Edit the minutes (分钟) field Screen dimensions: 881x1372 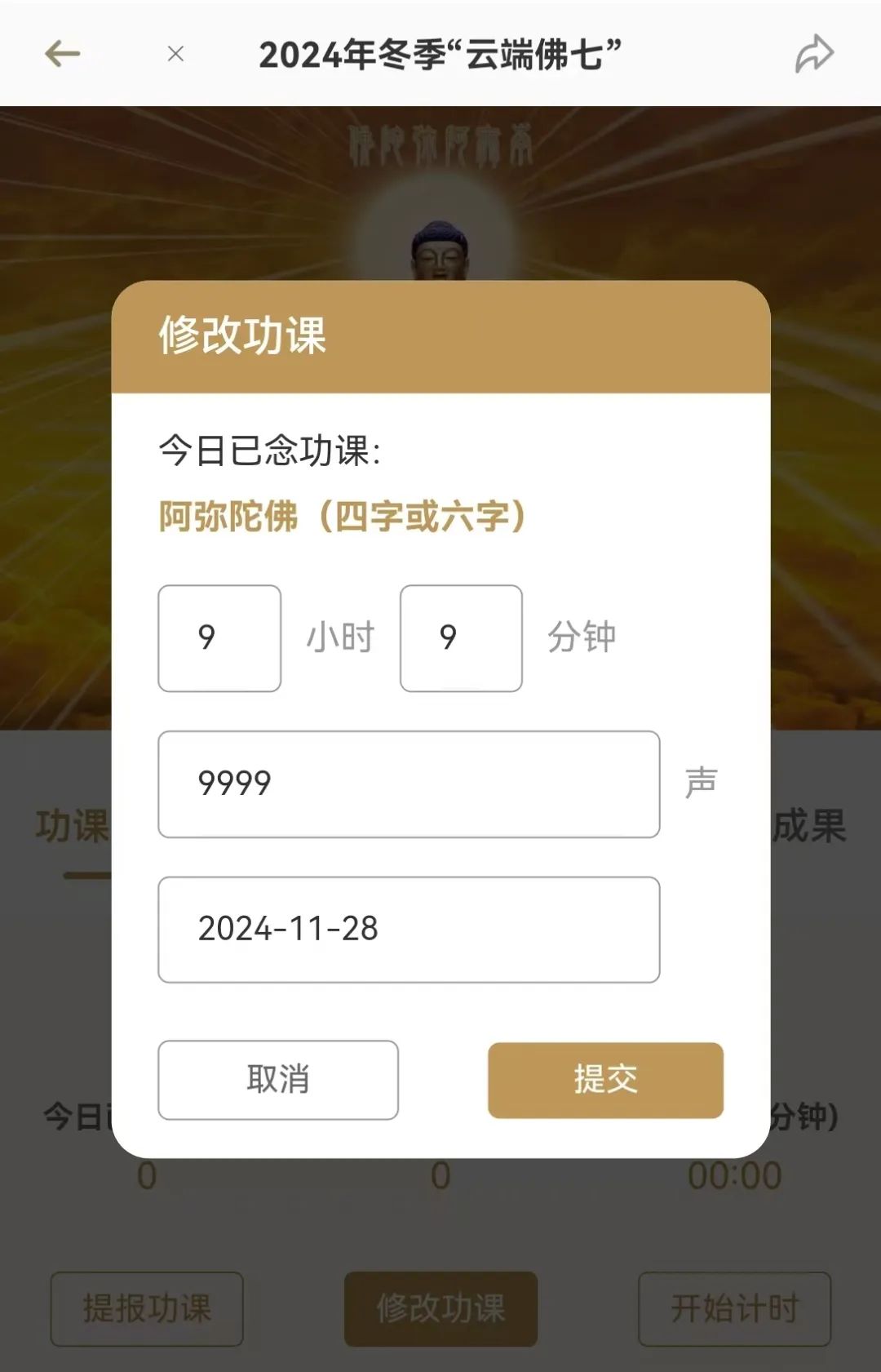pyautogui.click(x=461, y=638)
